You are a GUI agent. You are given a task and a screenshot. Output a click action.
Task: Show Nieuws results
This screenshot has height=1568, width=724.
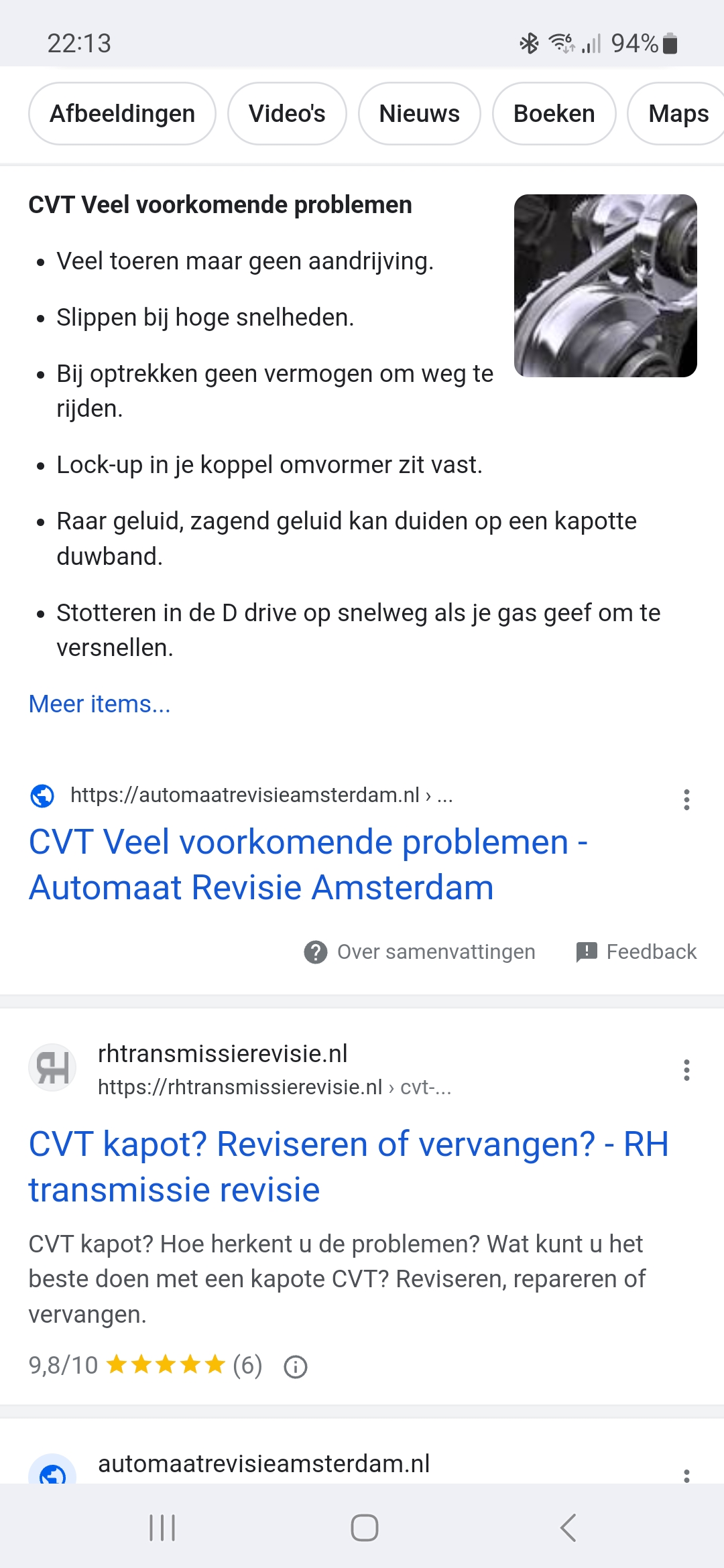point(419,114)
